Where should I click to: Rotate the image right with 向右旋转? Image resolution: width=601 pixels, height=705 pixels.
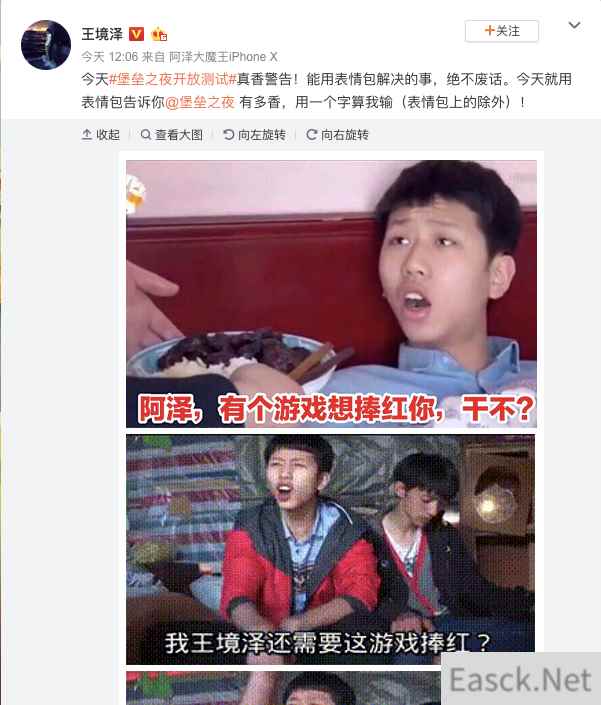pos(337,135)
